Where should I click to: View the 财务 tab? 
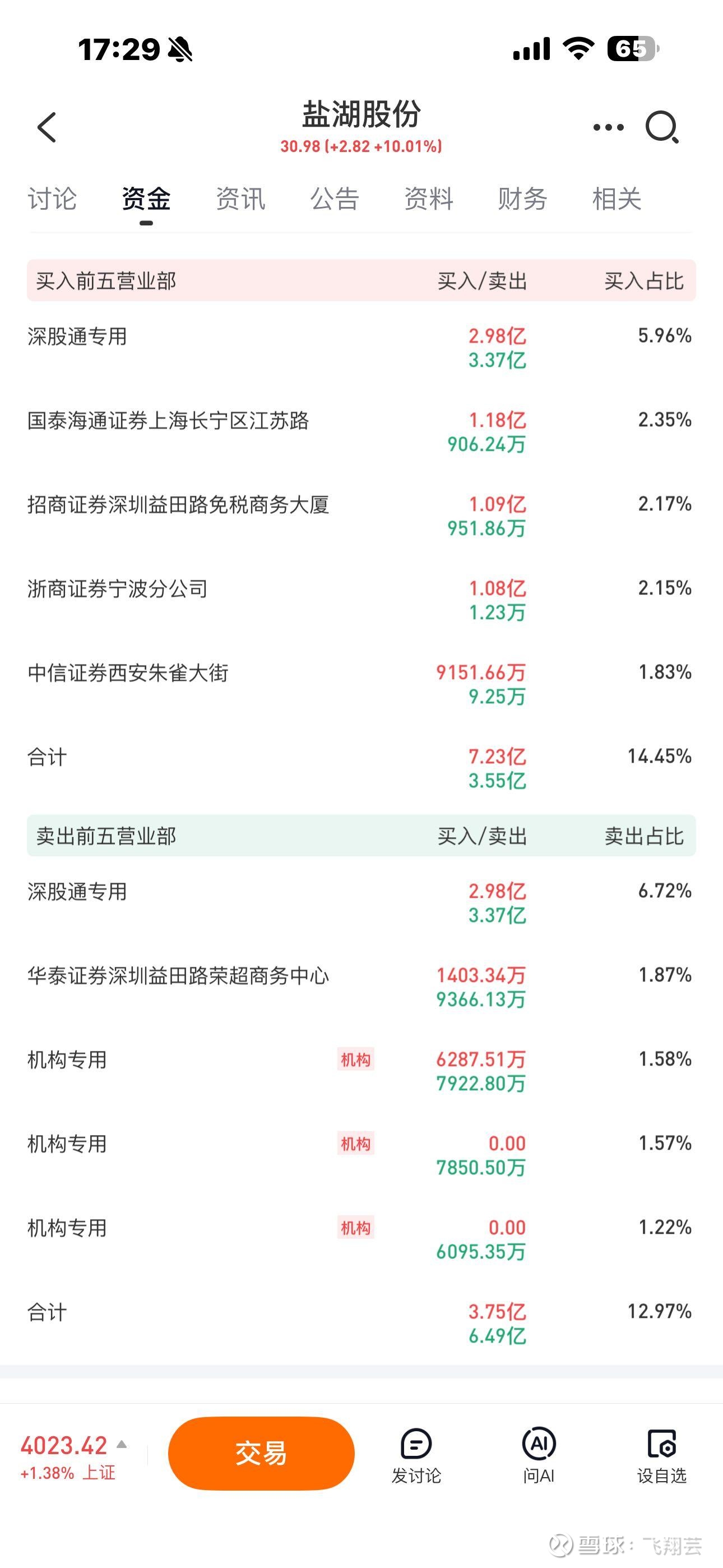(x=523, y=199)
